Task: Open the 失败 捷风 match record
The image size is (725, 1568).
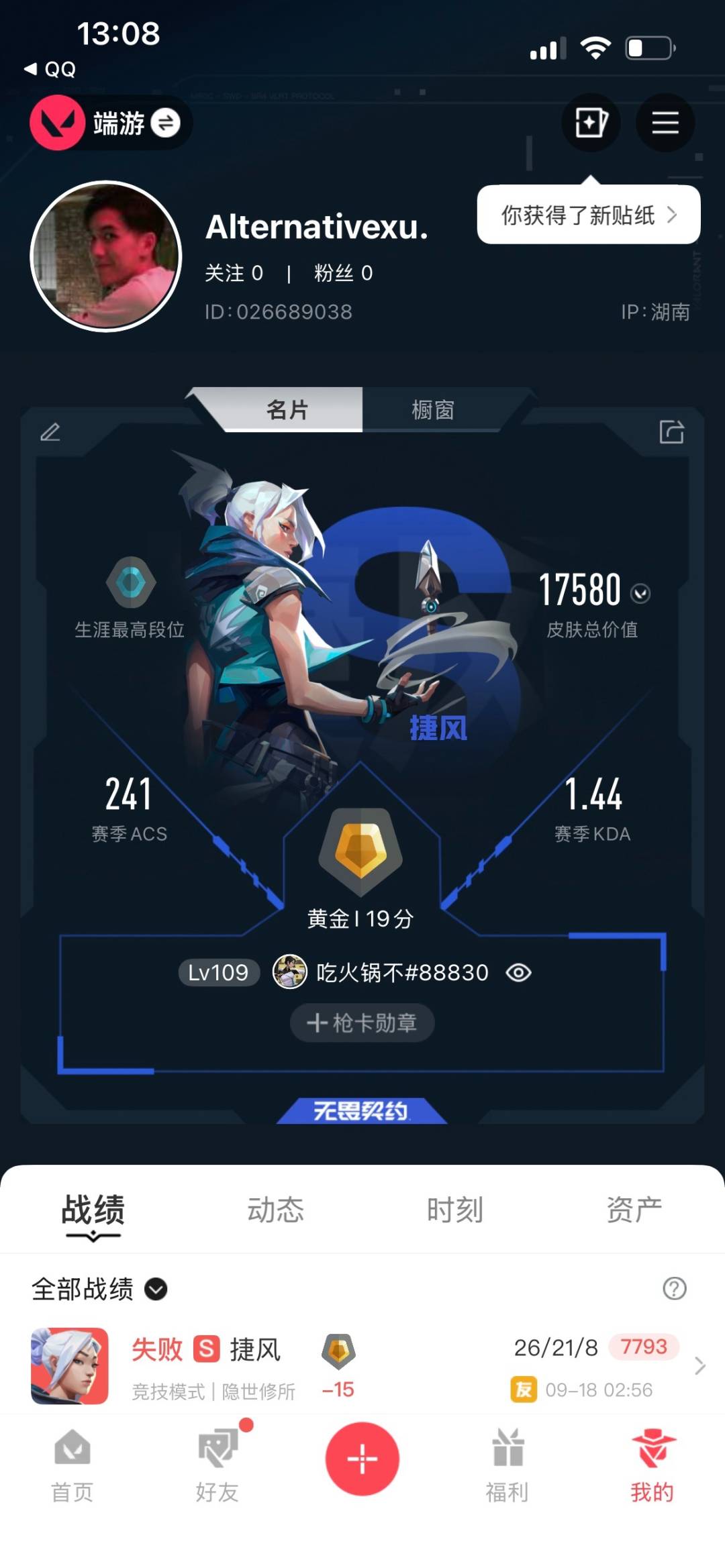Action: (x=362, y=1366)
